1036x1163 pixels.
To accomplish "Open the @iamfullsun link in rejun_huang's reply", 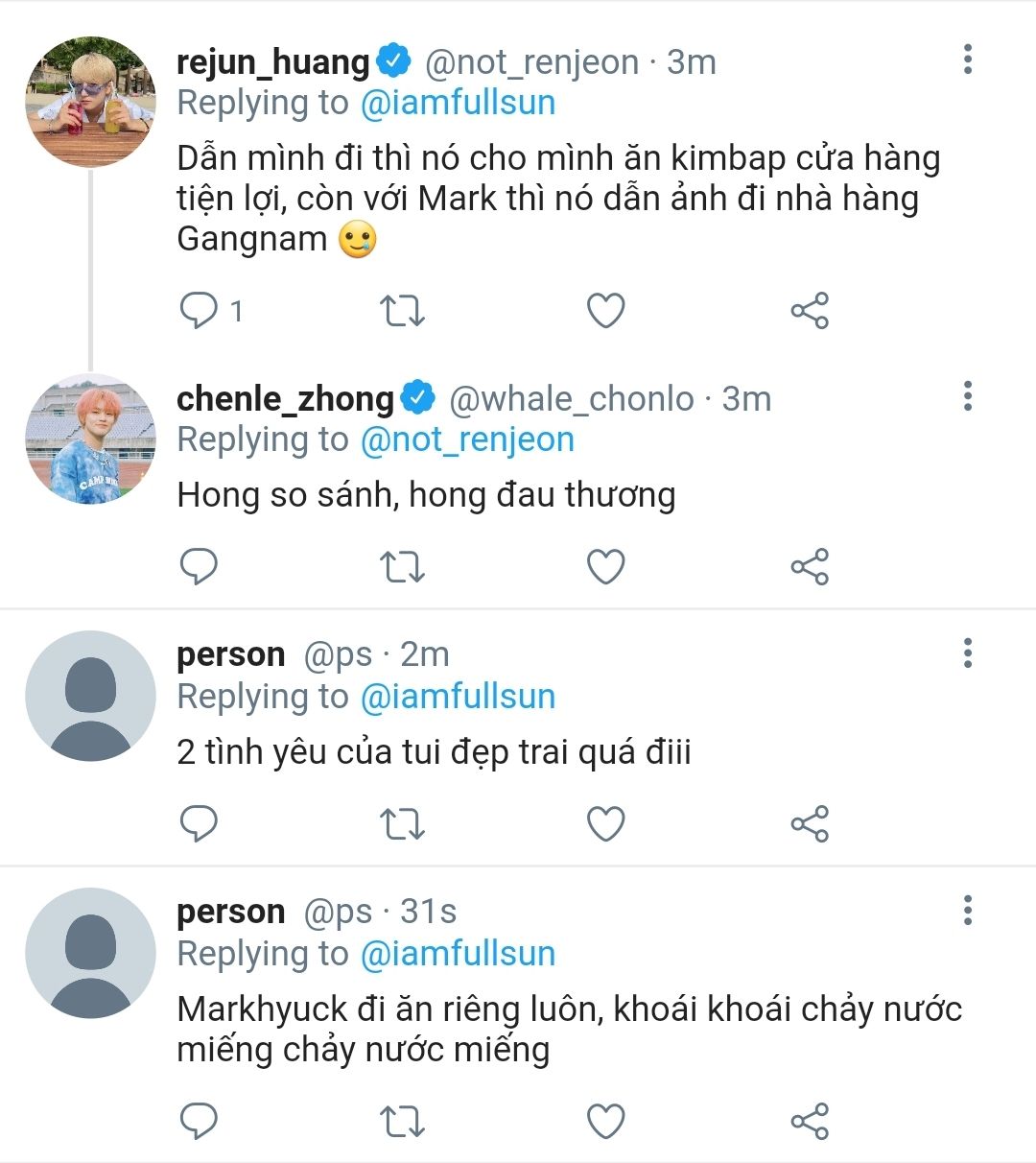I will coord(458,103).
